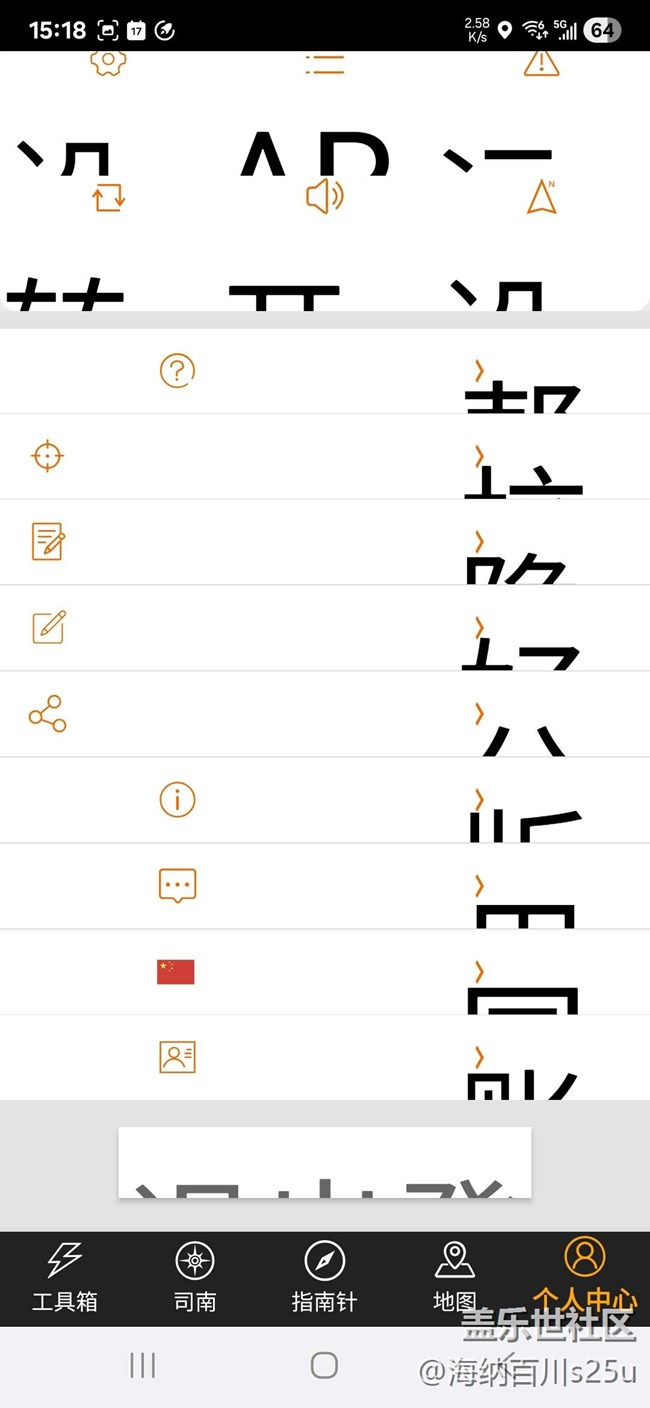This screenshot has width=650, height=1408.
Task: Tap the rotate arrows icon
Action: pos(108,198)
